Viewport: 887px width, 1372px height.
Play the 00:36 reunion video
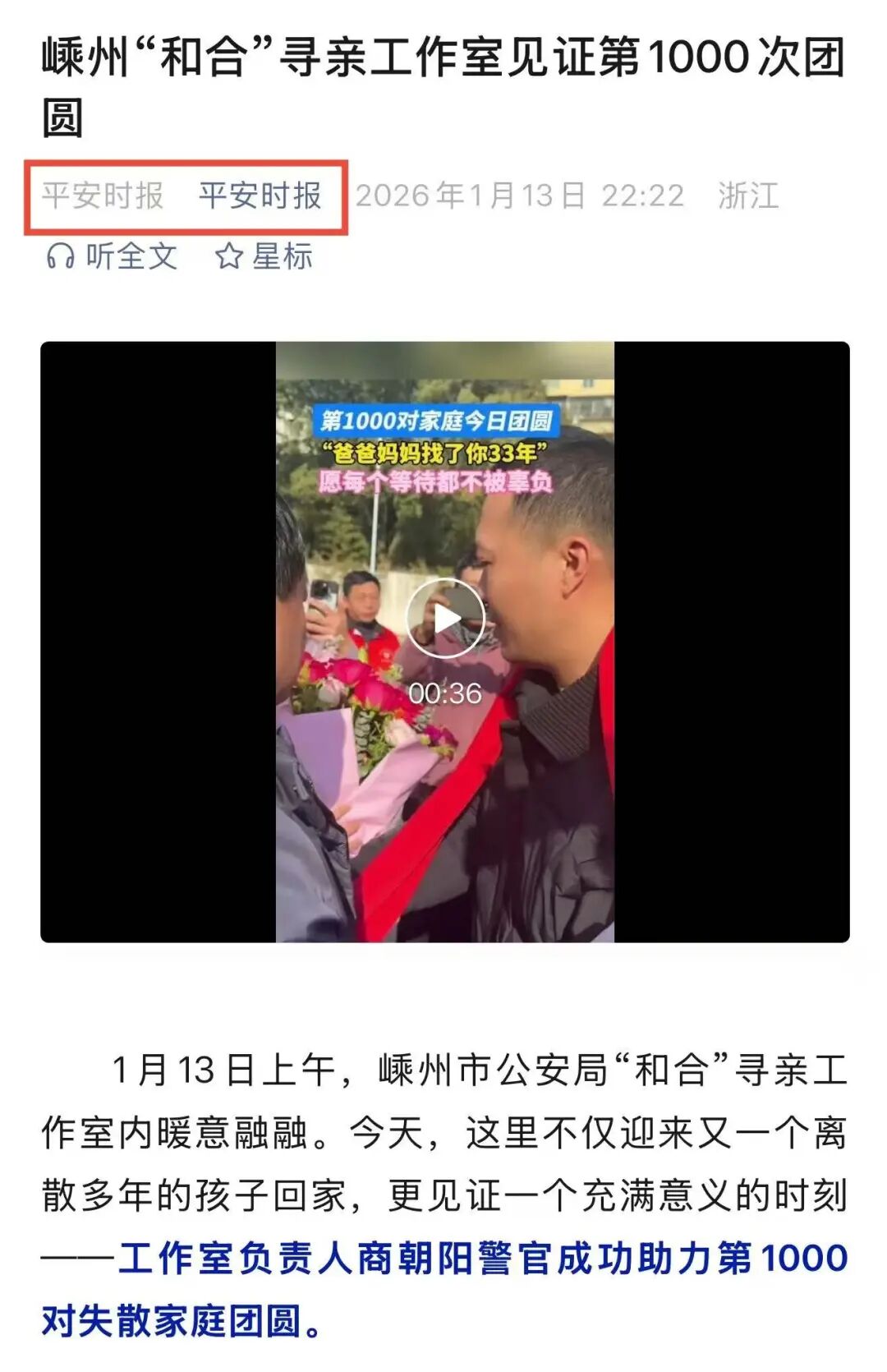pos(444,619)
